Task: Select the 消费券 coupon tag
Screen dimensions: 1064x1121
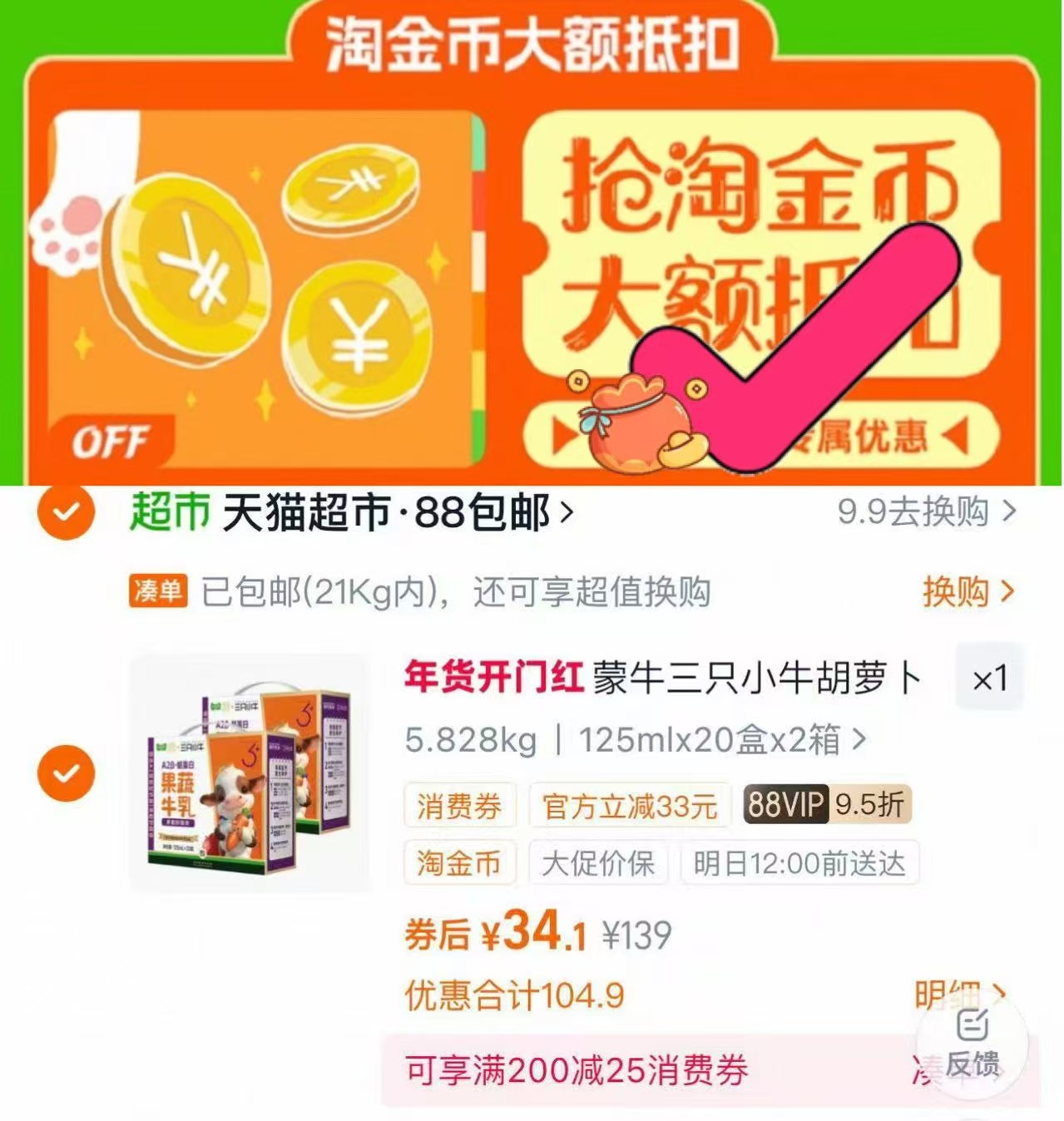Action: coord(459,804)
